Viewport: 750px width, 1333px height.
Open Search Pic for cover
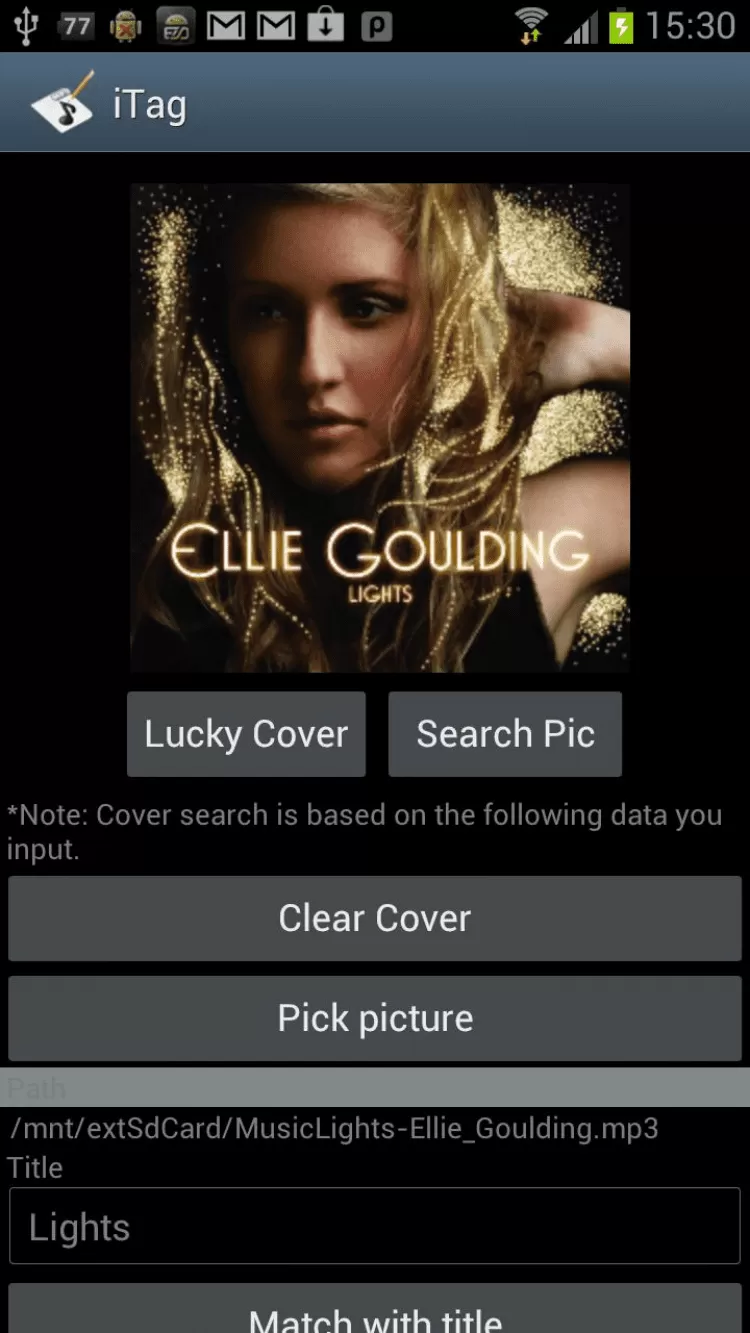click(505, 734)
